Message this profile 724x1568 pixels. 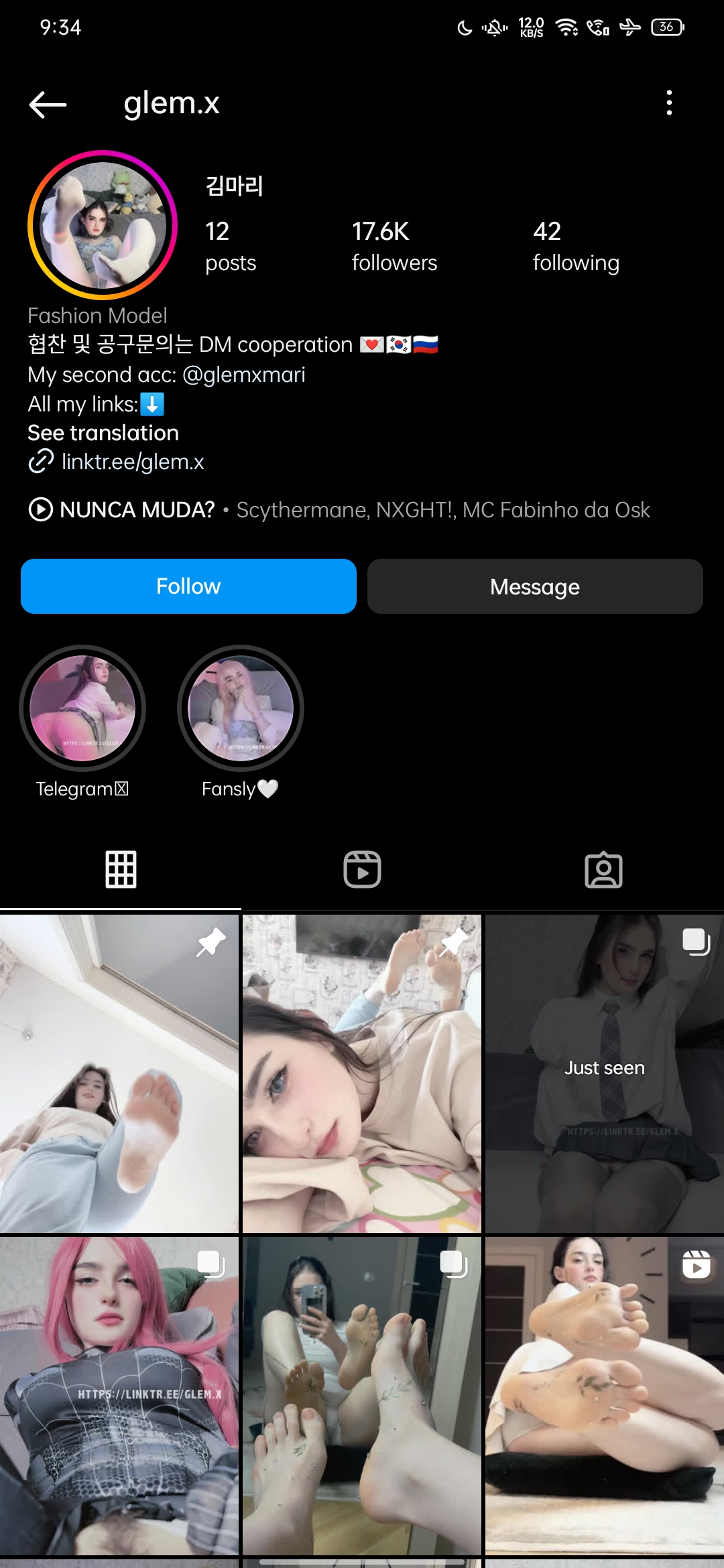[534, 586]
